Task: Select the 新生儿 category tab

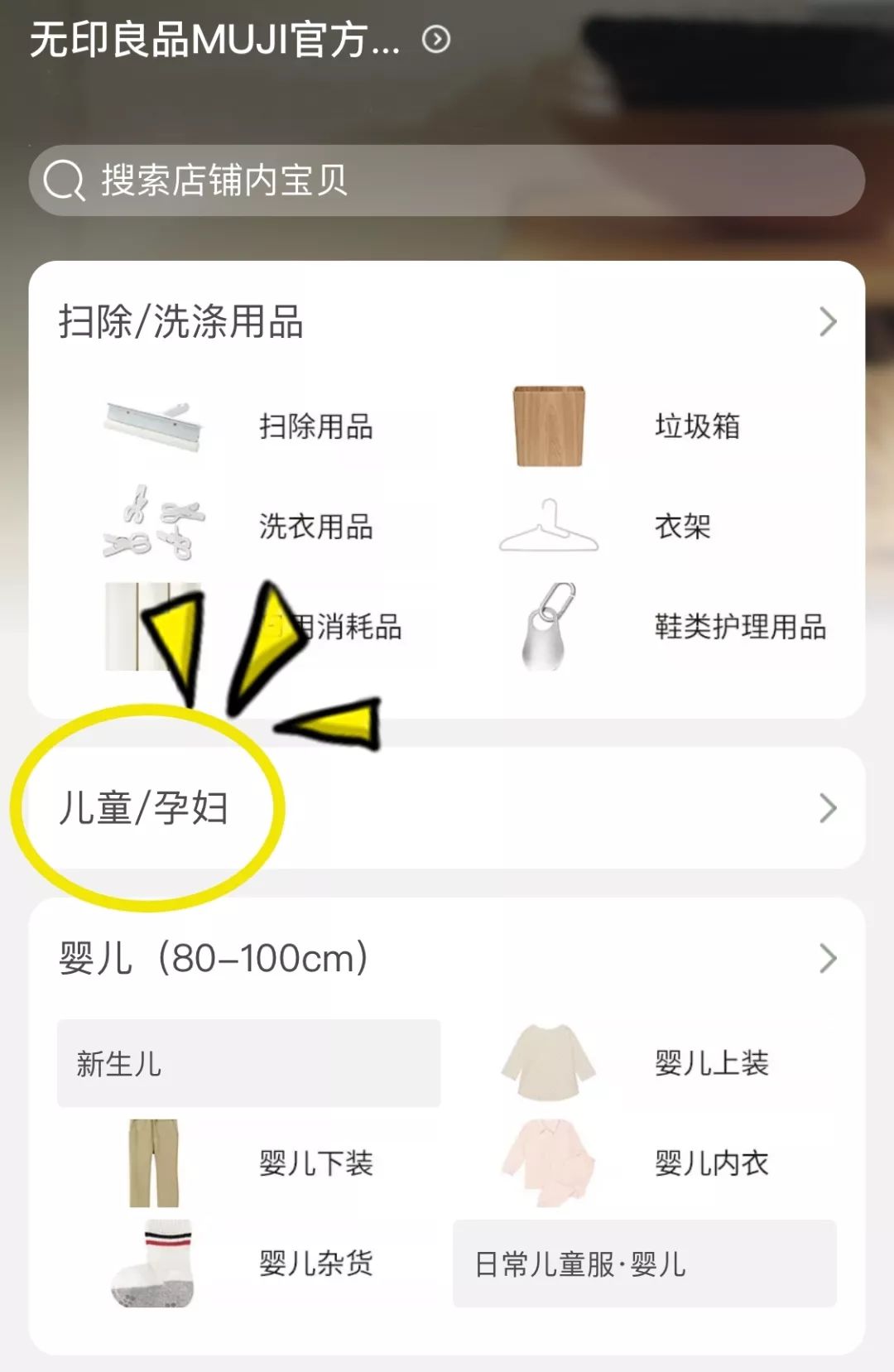Action: click(248, 1064)
